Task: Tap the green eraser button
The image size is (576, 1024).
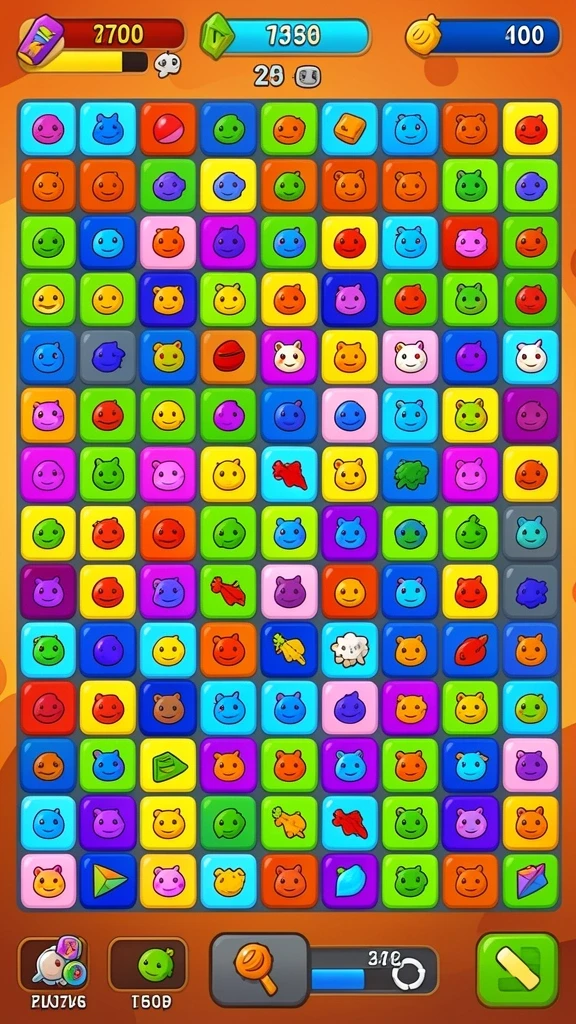Action: 517,970
